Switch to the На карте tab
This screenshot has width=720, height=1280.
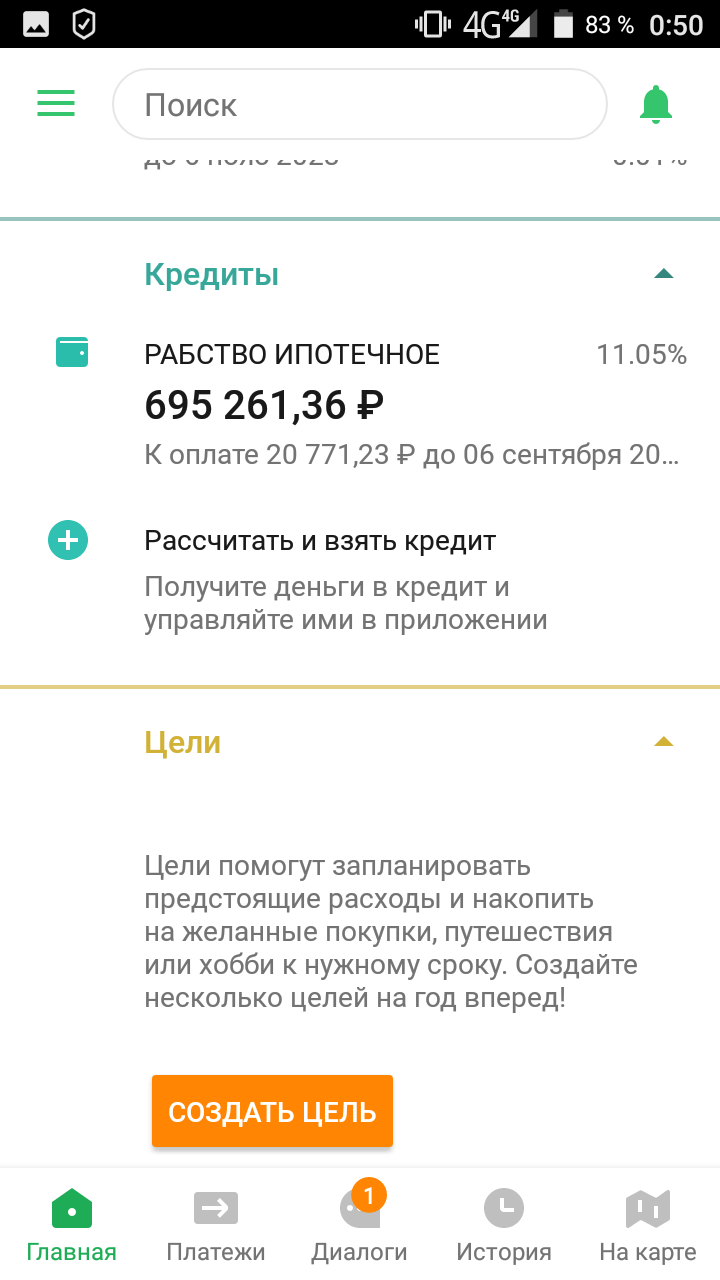tap(648, 1224)
